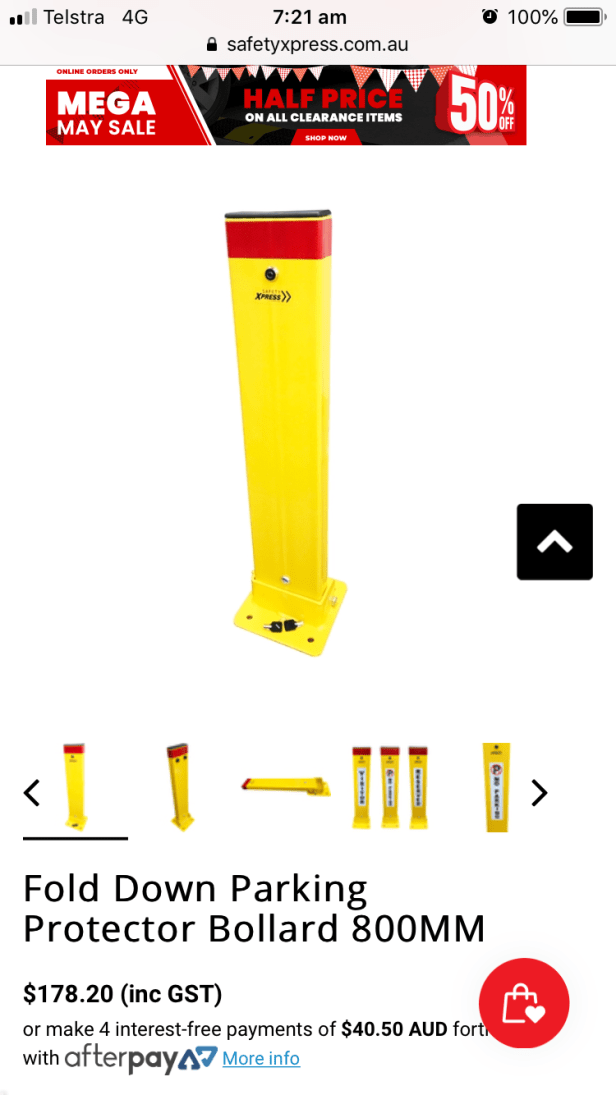Viewport: 616px width, 1095px height.
Task: View the three bollards thumbnail
Action: point(390,787)
